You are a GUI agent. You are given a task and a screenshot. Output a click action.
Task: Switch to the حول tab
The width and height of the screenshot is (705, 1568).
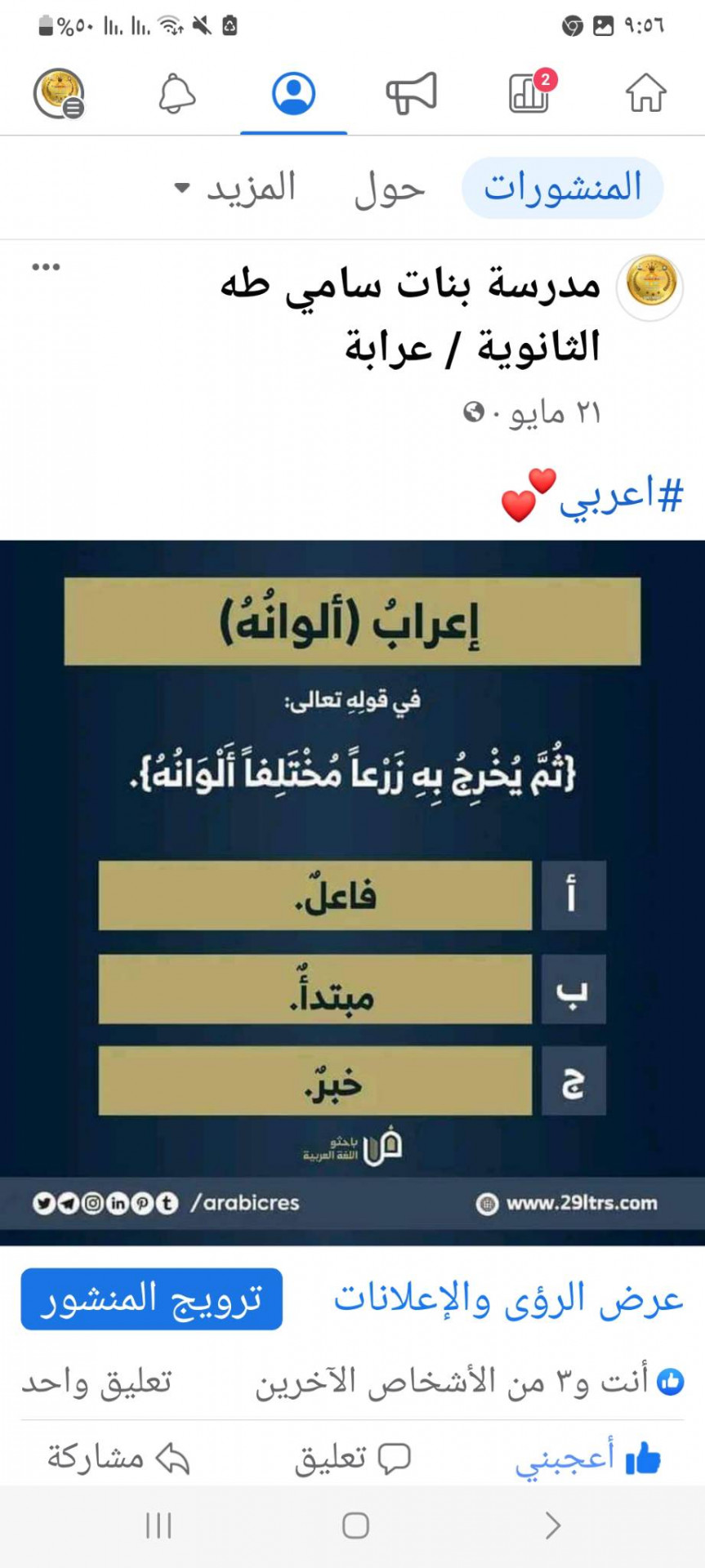point(390,189)
